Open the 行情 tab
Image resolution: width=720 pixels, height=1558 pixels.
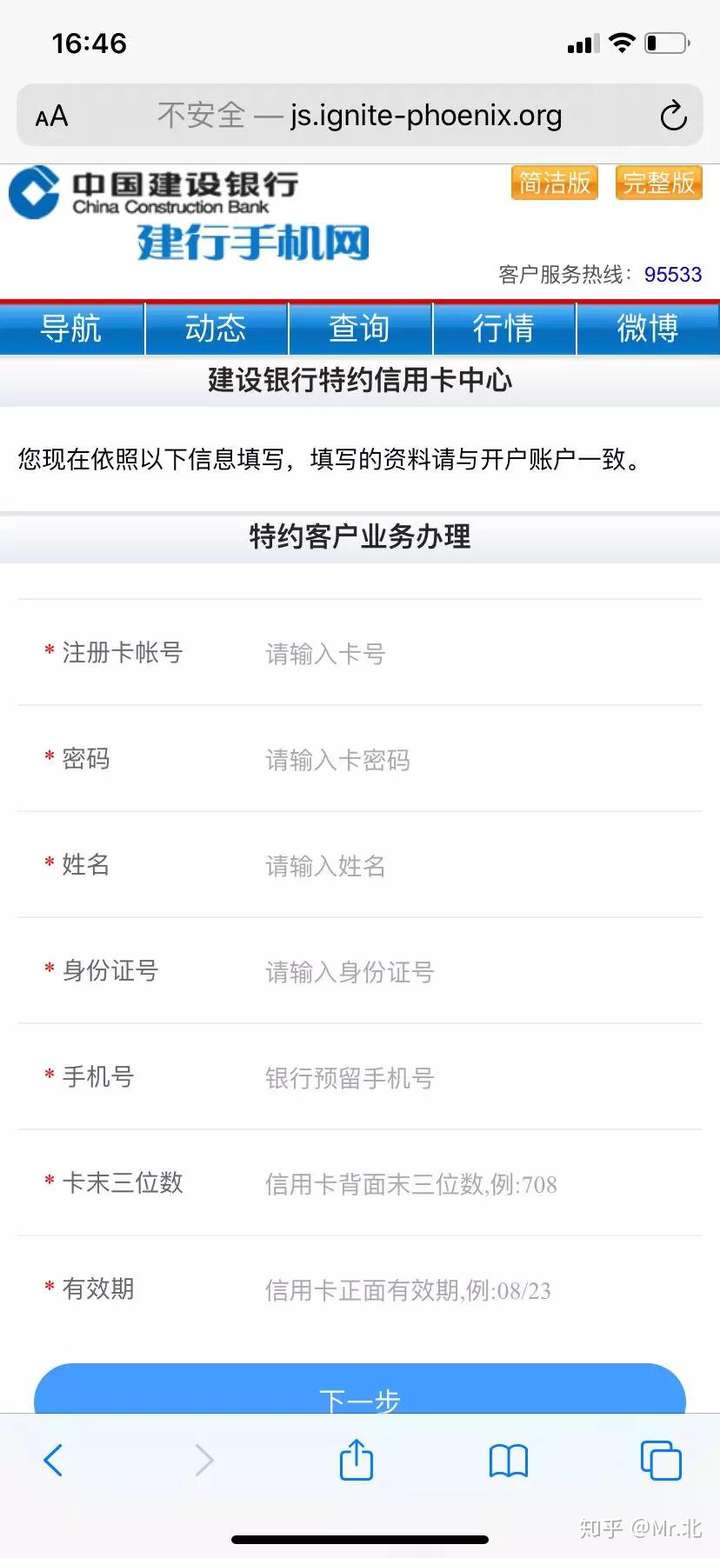[504, 329]
